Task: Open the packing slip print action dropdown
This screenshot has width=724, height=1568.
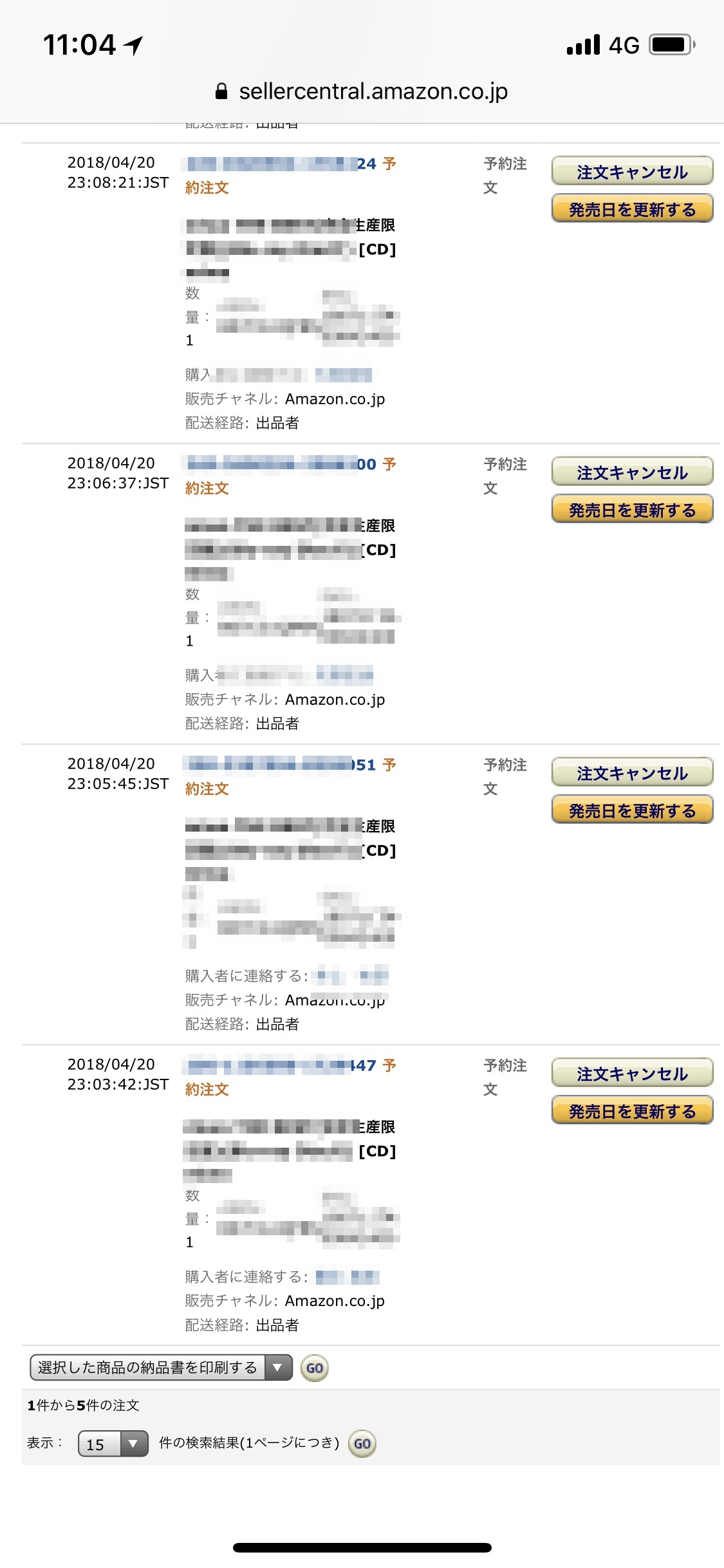Action: [x=161, y=1368]
